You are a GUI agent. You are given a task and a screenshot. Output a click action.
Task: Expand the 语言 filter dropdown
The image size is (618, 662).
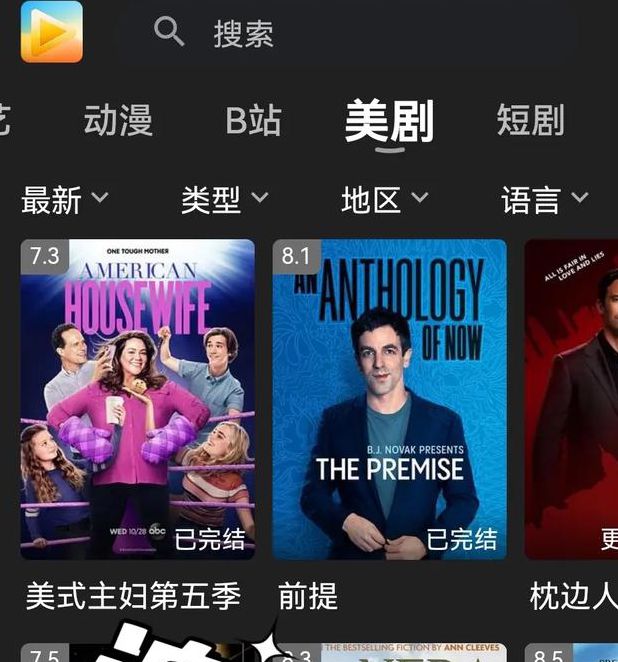pyautogui.click(x=544, y=199)
